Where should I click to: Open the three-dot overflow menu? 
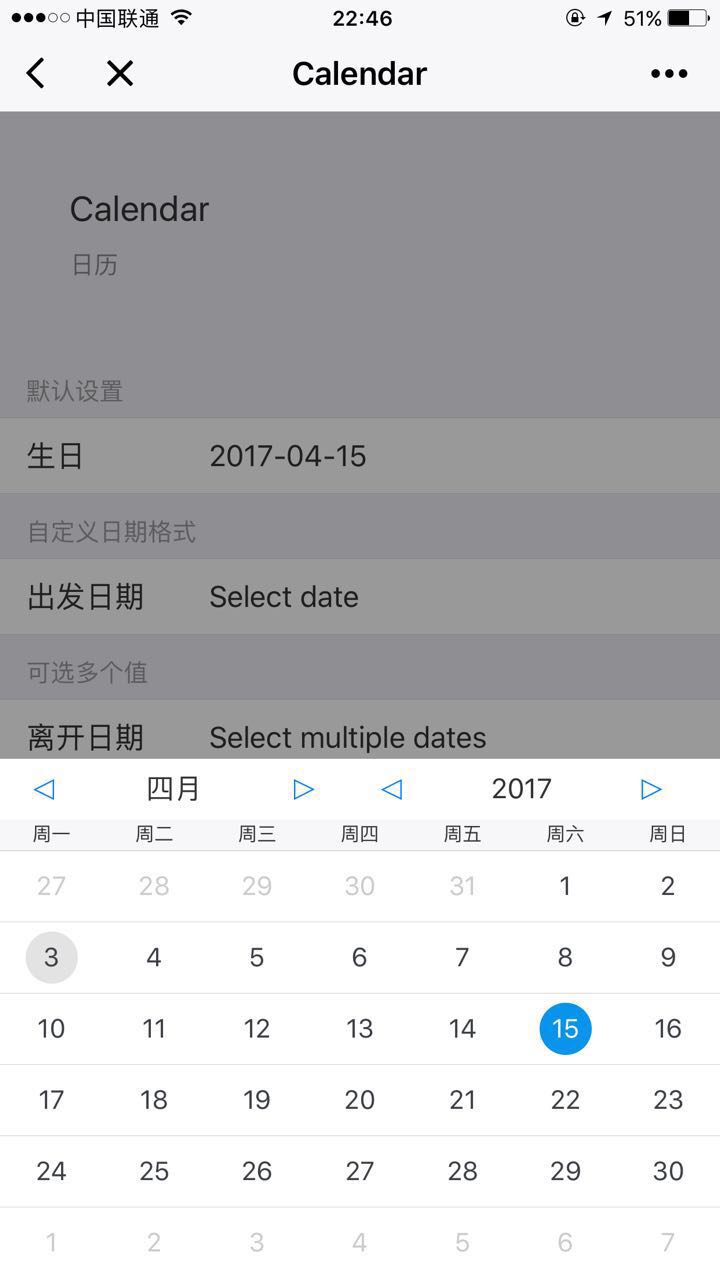pyautogui.click(x=669, y=73)
